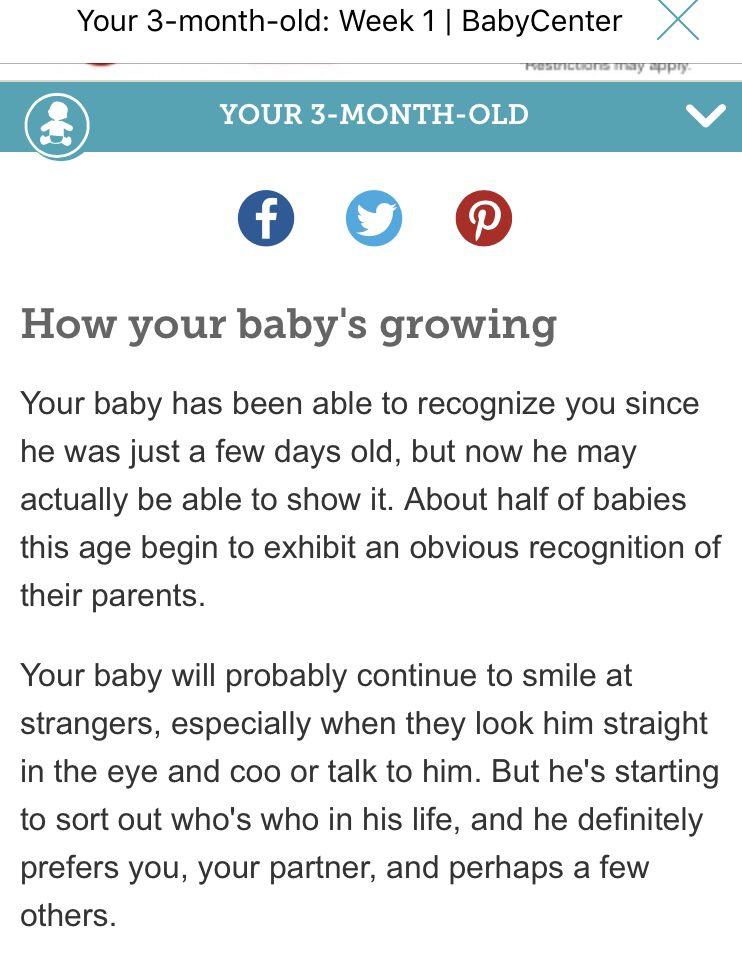Share article on Facebook

(266, 219)
